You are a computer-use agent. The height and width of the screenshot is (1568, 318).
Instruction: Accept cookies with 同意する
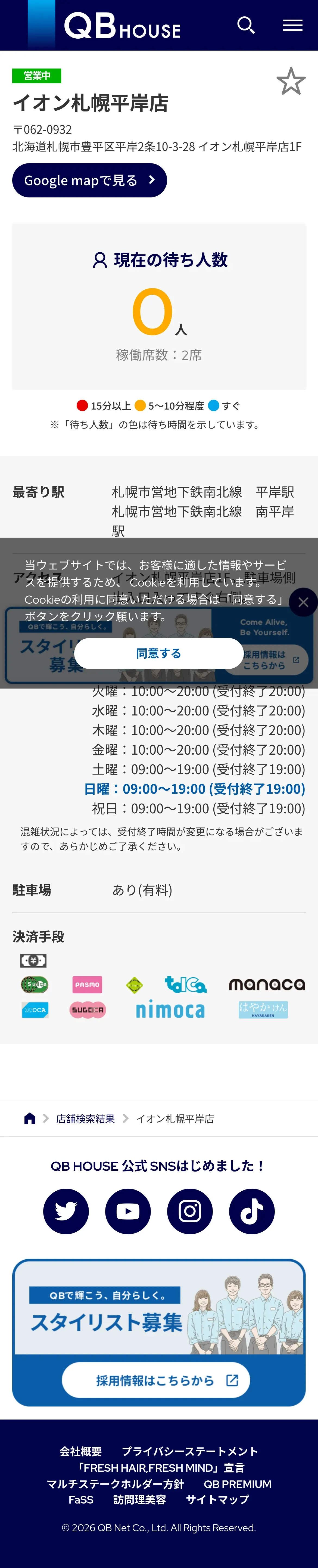159,653
